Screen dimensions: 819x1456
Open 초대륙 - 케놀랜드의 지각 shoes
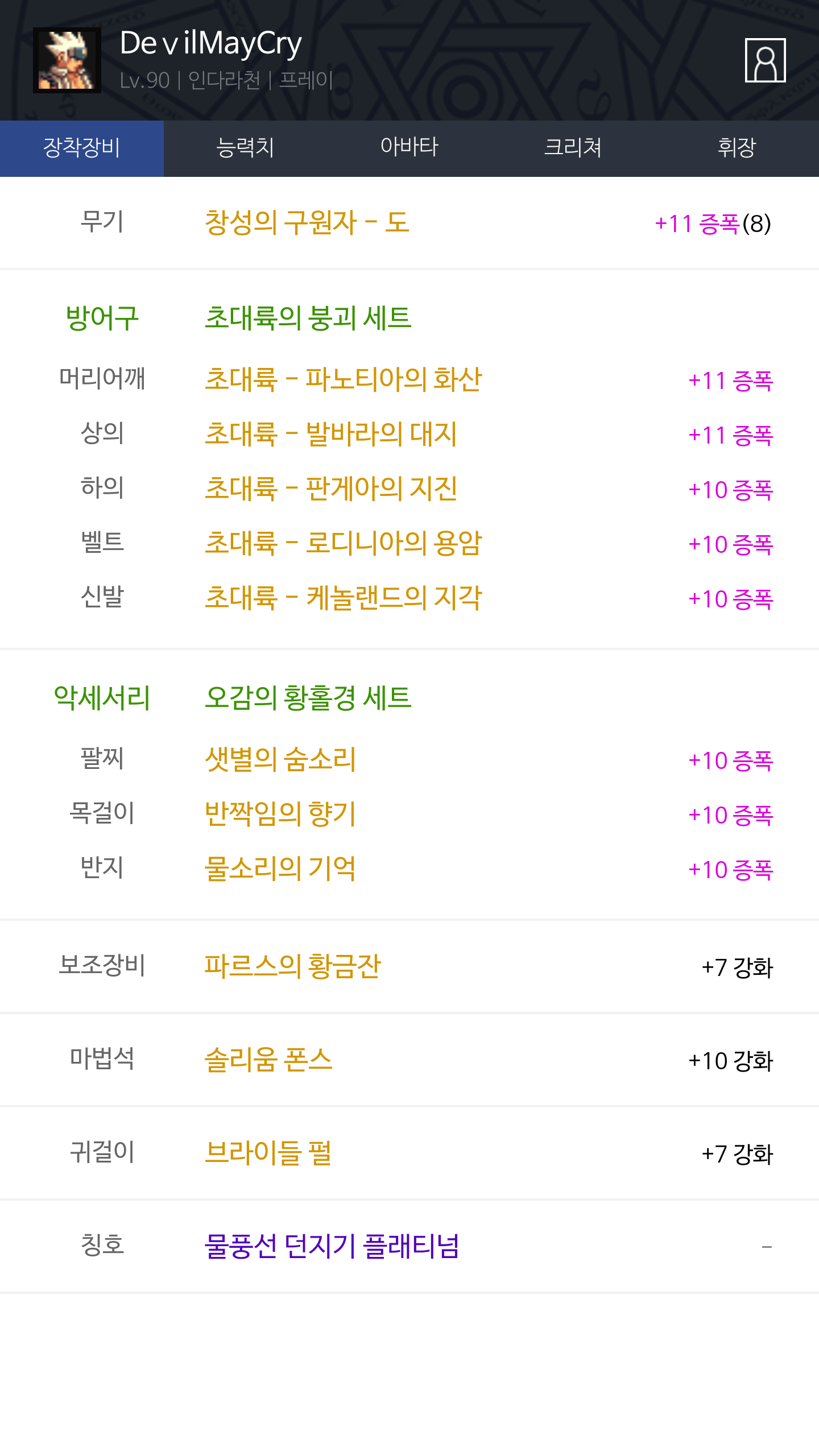[x=343, y=598]
